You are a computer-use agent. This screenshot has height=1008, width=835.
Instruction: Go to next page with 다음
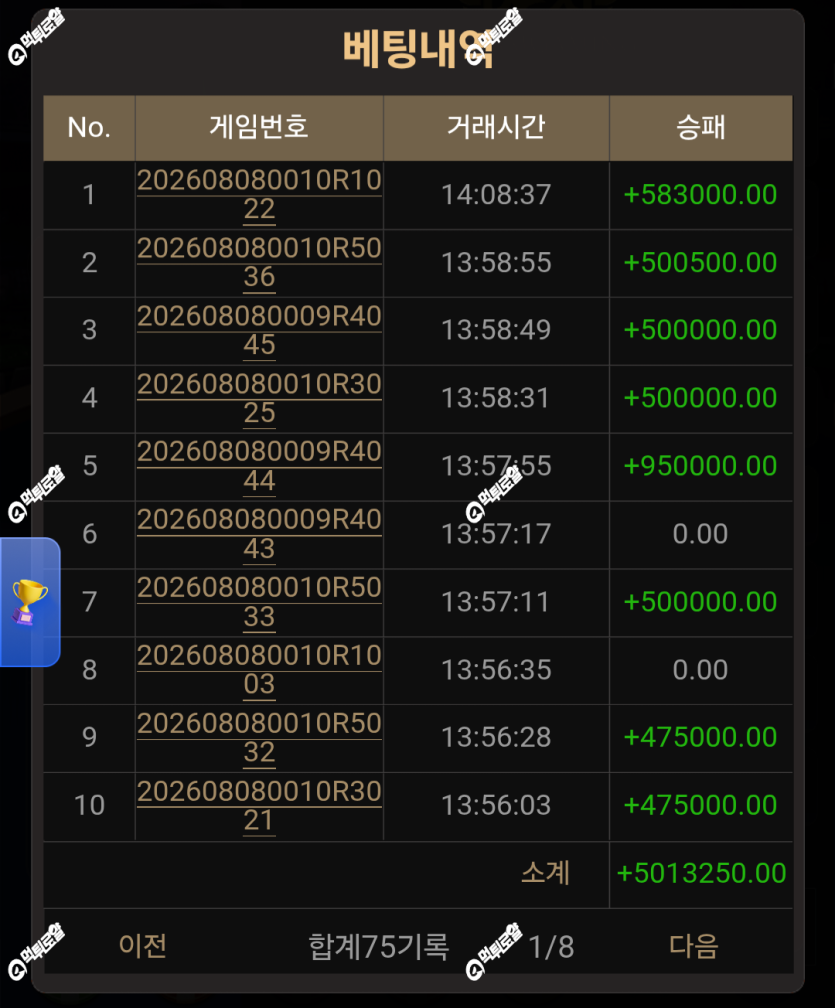pyautogui.click(x=693, y=946)
